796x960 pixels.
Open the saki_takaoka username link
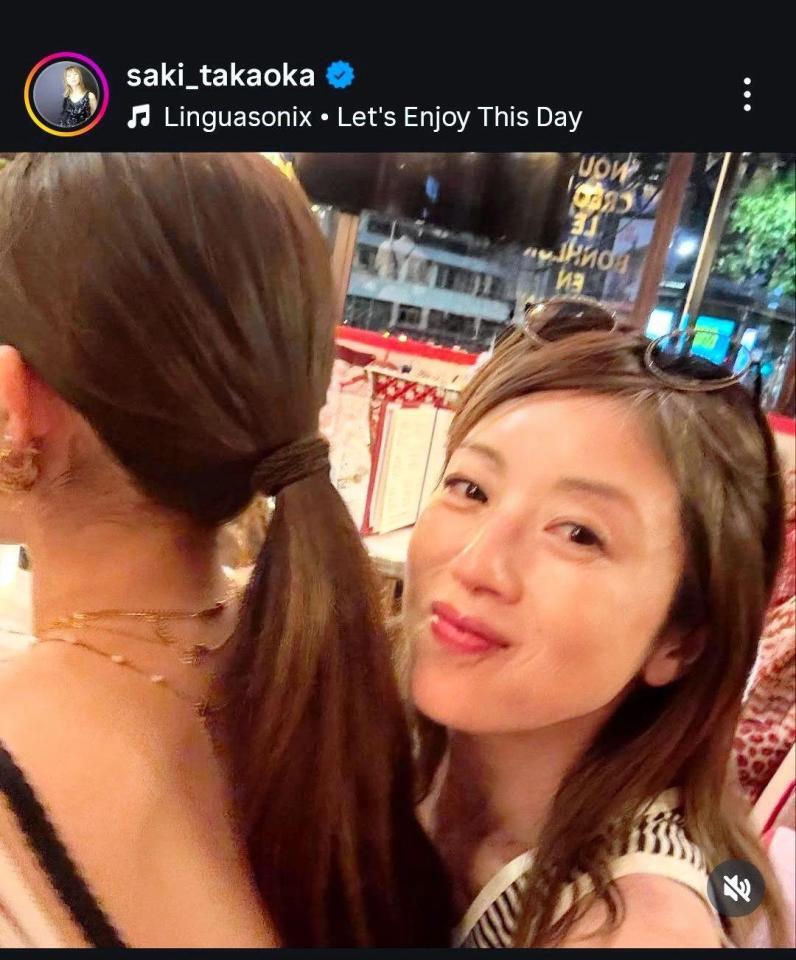(220, 75)
